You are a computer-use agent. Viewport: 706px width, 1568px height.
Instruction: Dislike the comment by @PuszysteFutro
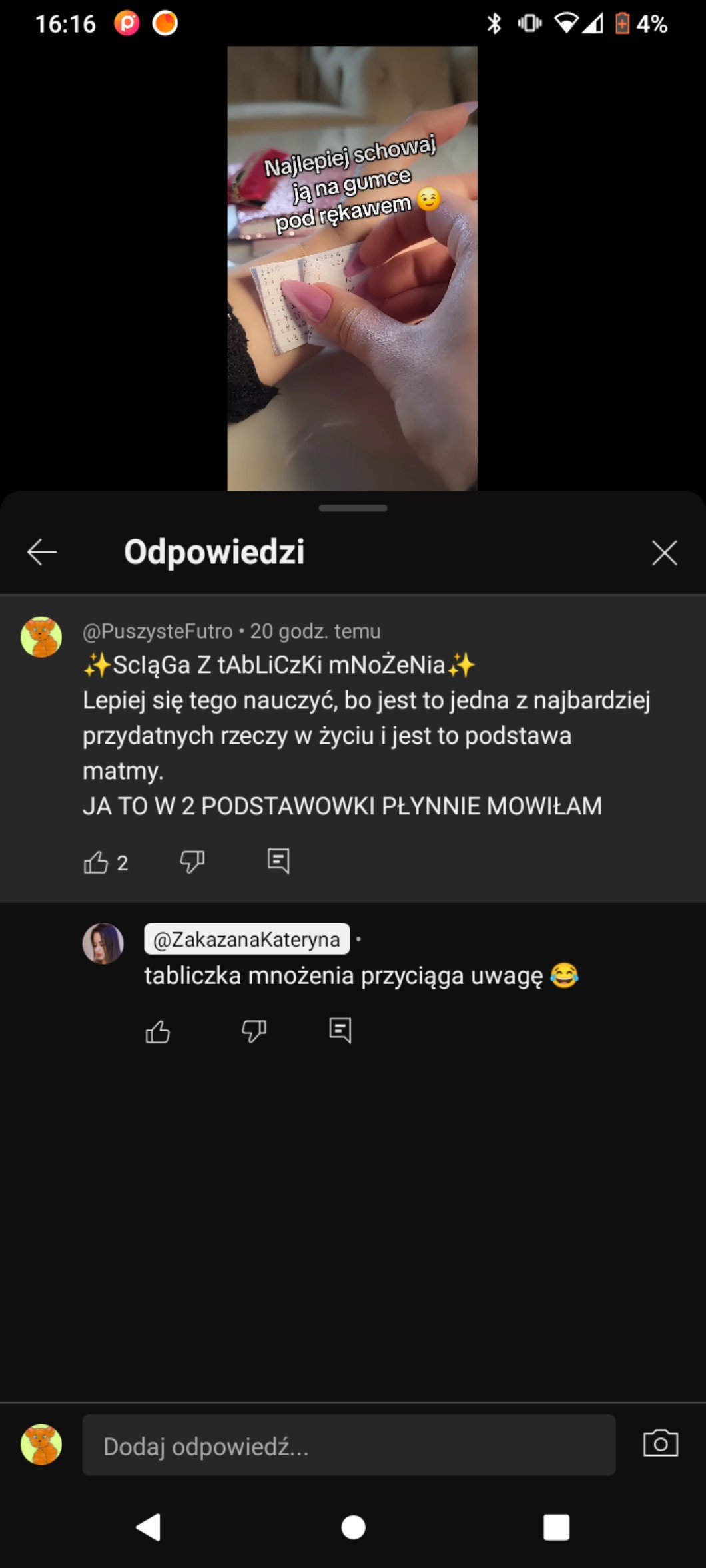pyautogui.click(x=192, y=862)
